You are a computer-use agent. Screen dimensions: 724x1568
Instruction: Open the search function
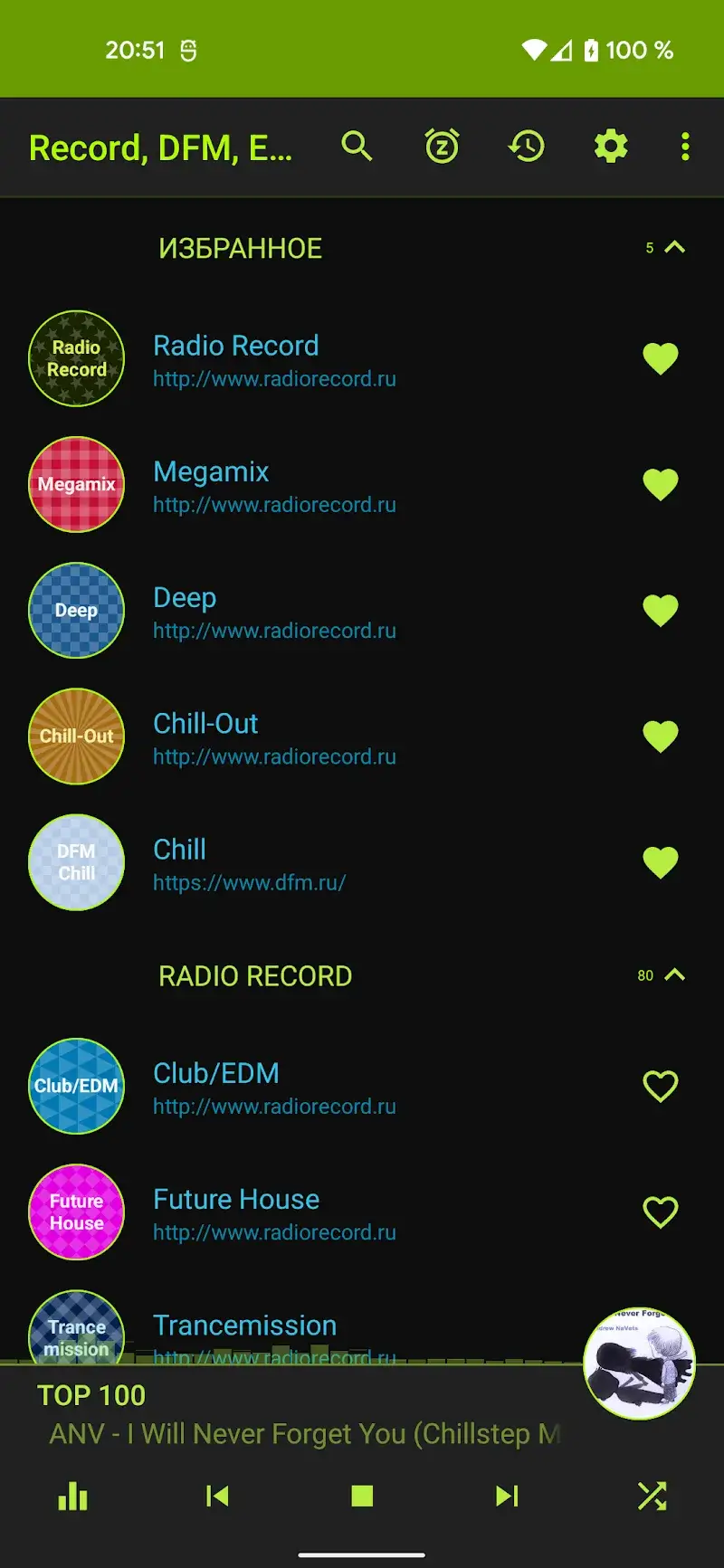[357, 146]
